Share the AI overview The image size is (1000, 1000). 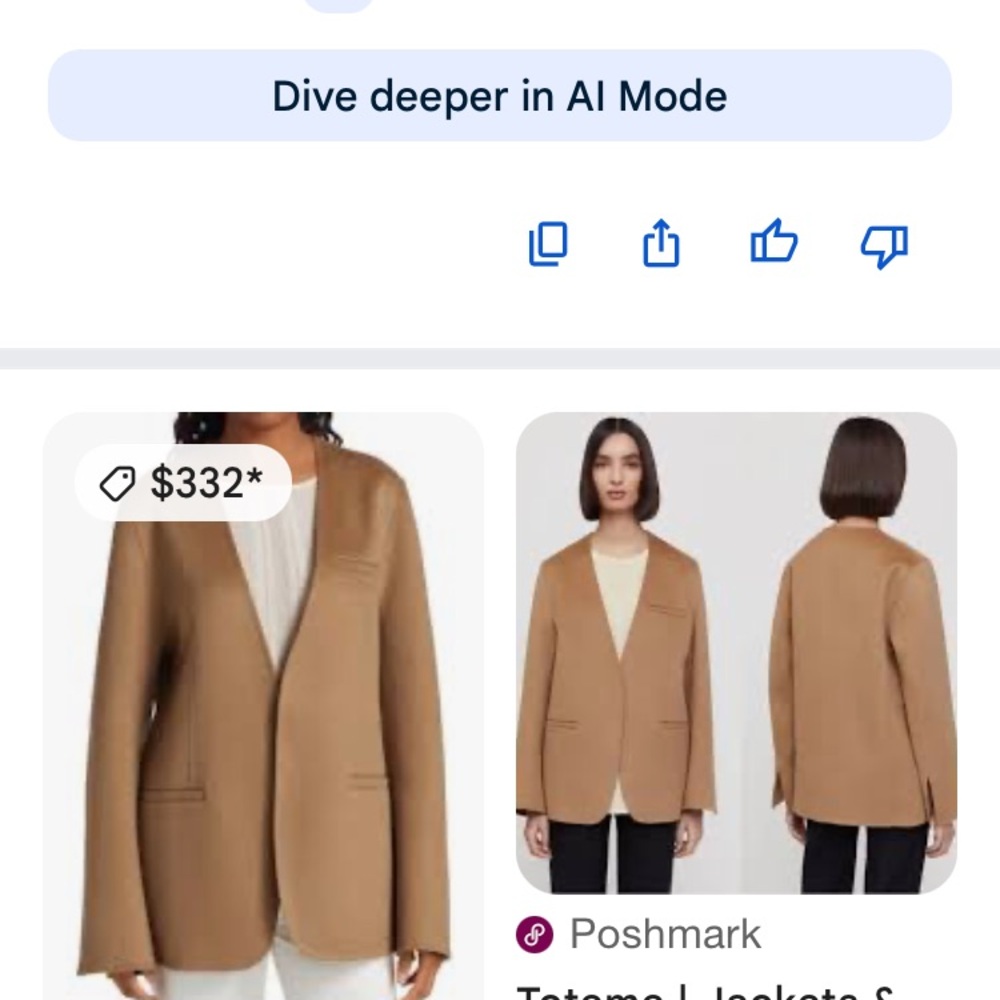(x=660, y=244)
